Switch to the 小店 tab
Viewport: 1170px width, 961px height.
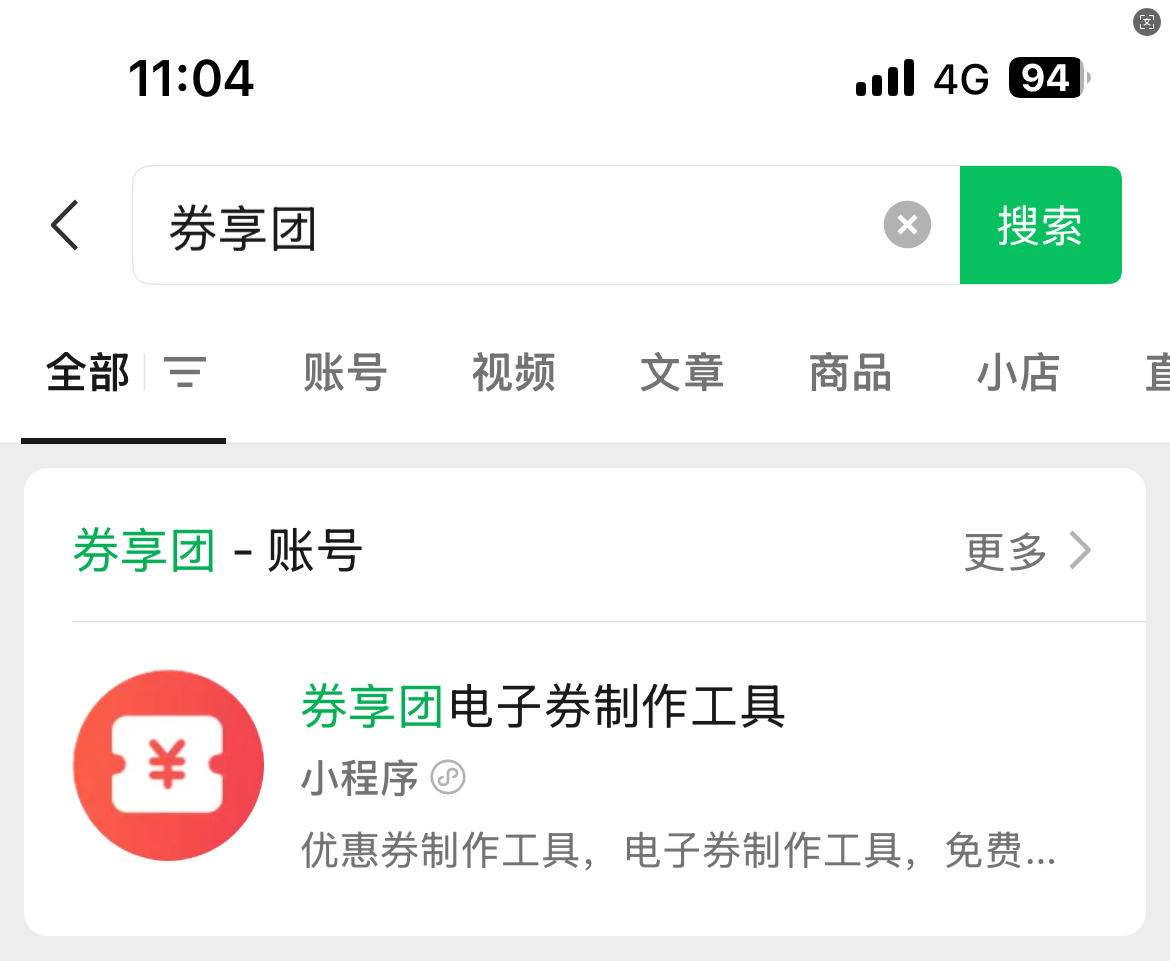(1018, 374)
